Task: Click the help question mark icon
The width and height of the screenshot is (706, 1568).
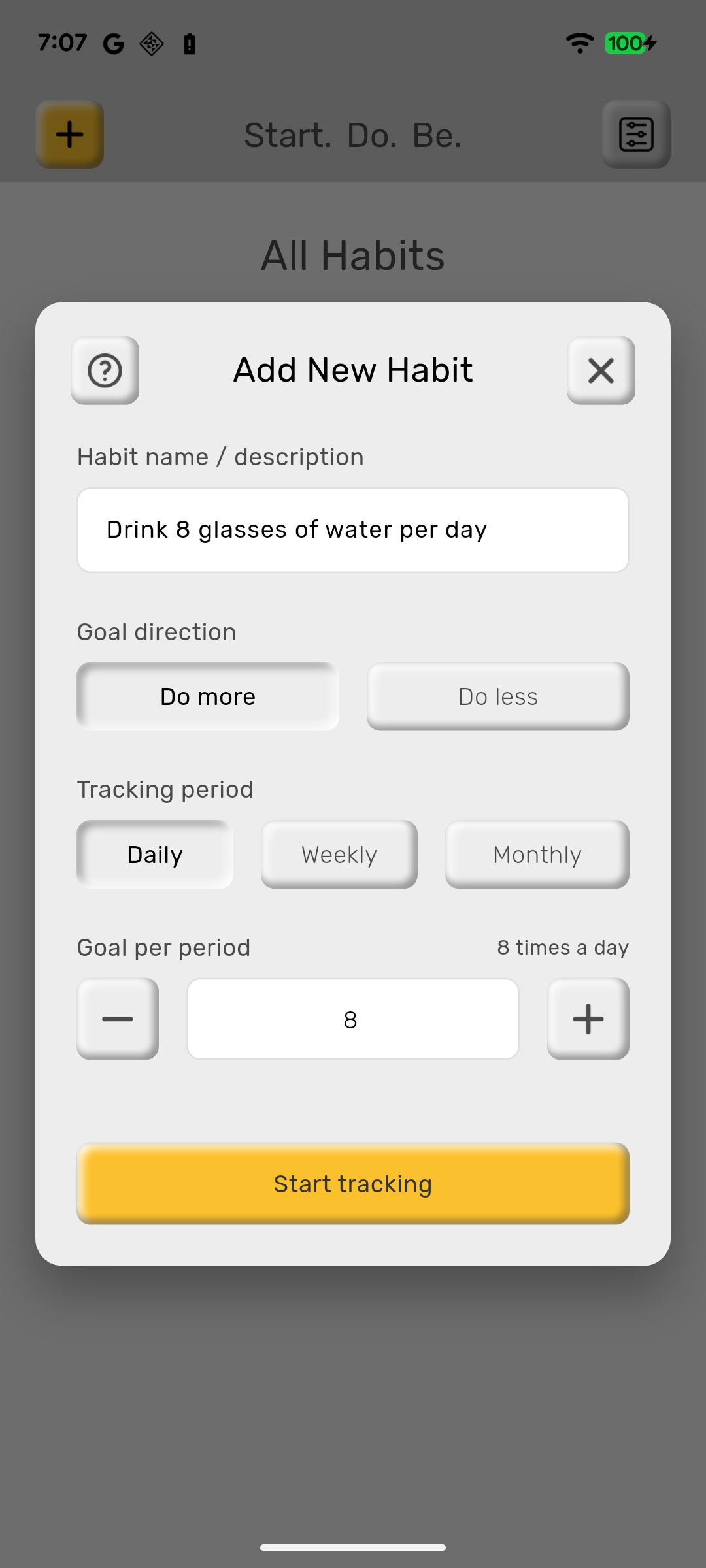Action: click(105, 370)
